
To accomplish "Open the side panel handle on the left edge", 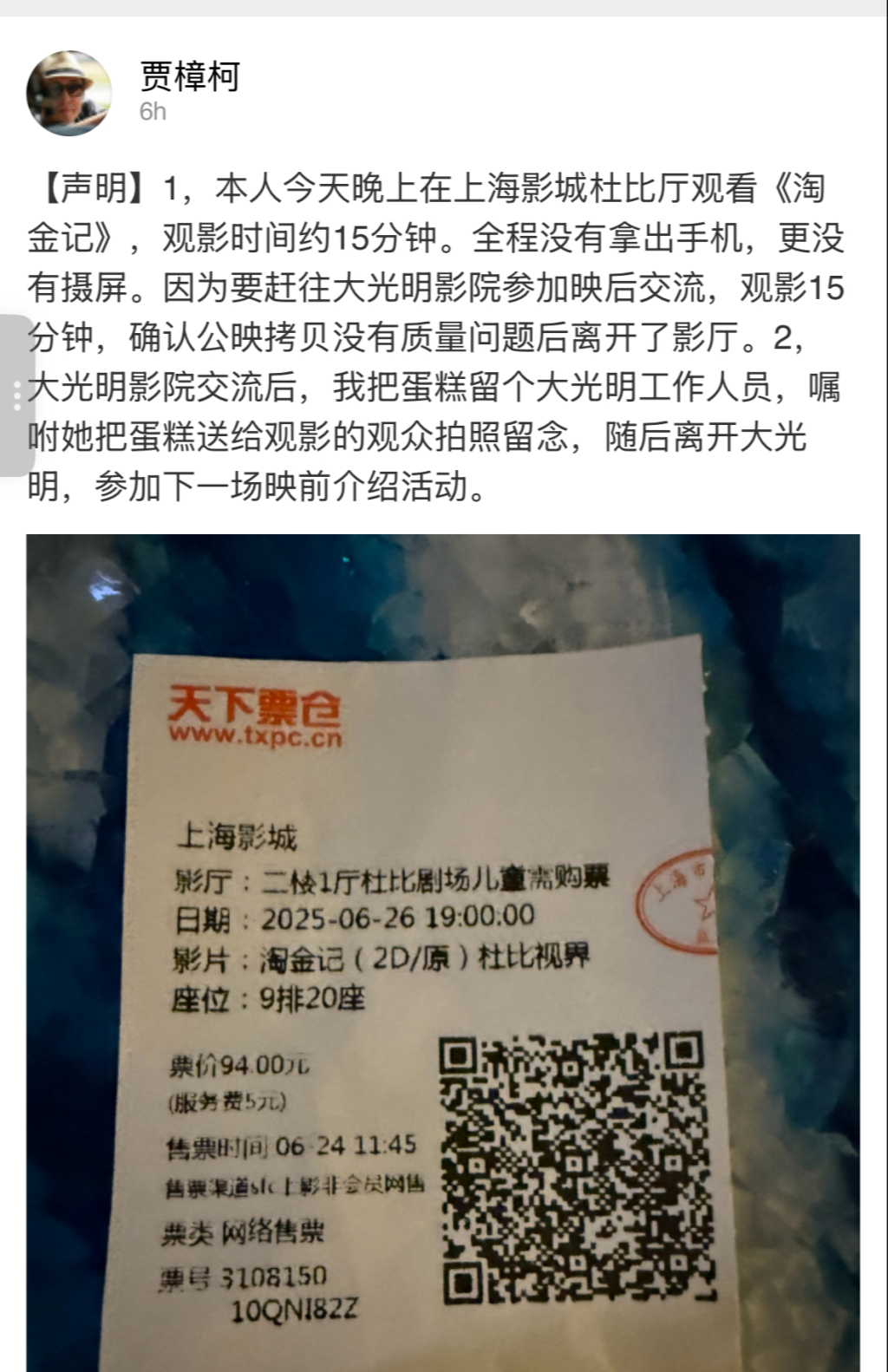I will 16,395.
